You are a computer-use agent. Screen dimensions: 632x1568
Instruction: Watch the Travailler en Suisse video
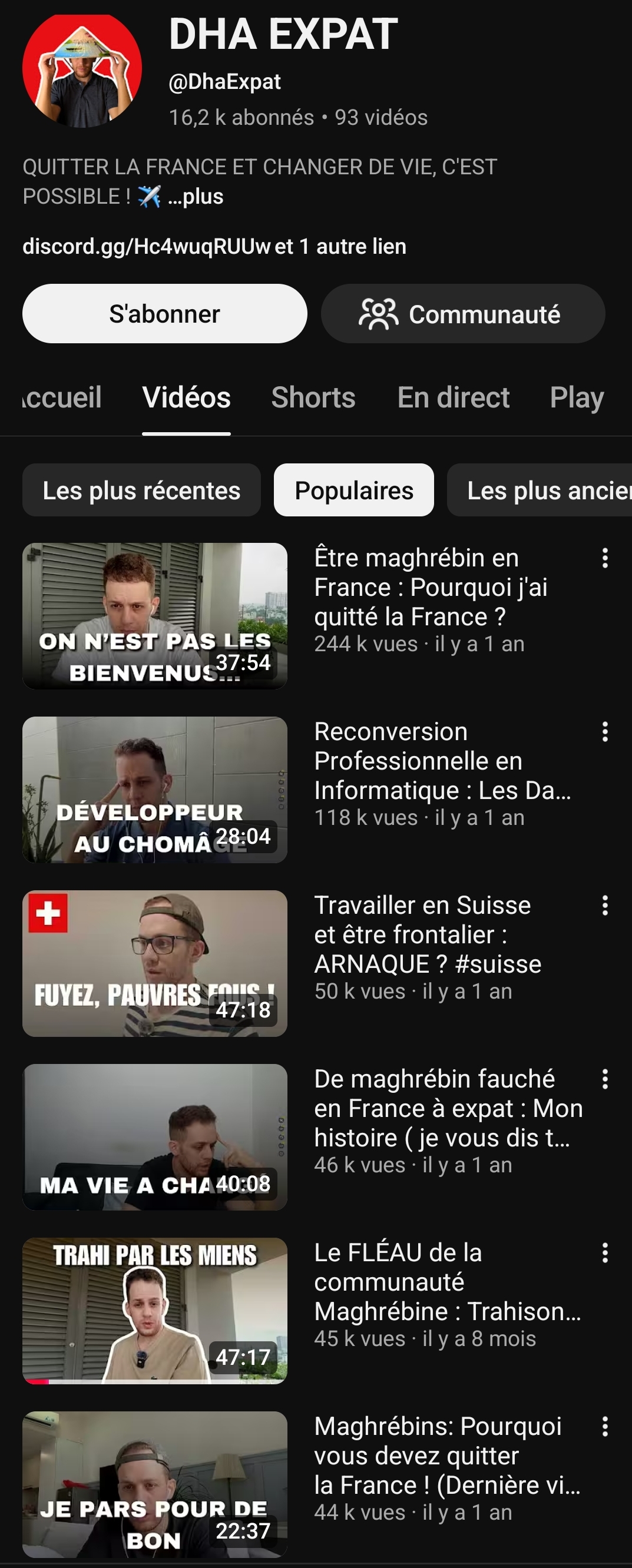[155, 963]
